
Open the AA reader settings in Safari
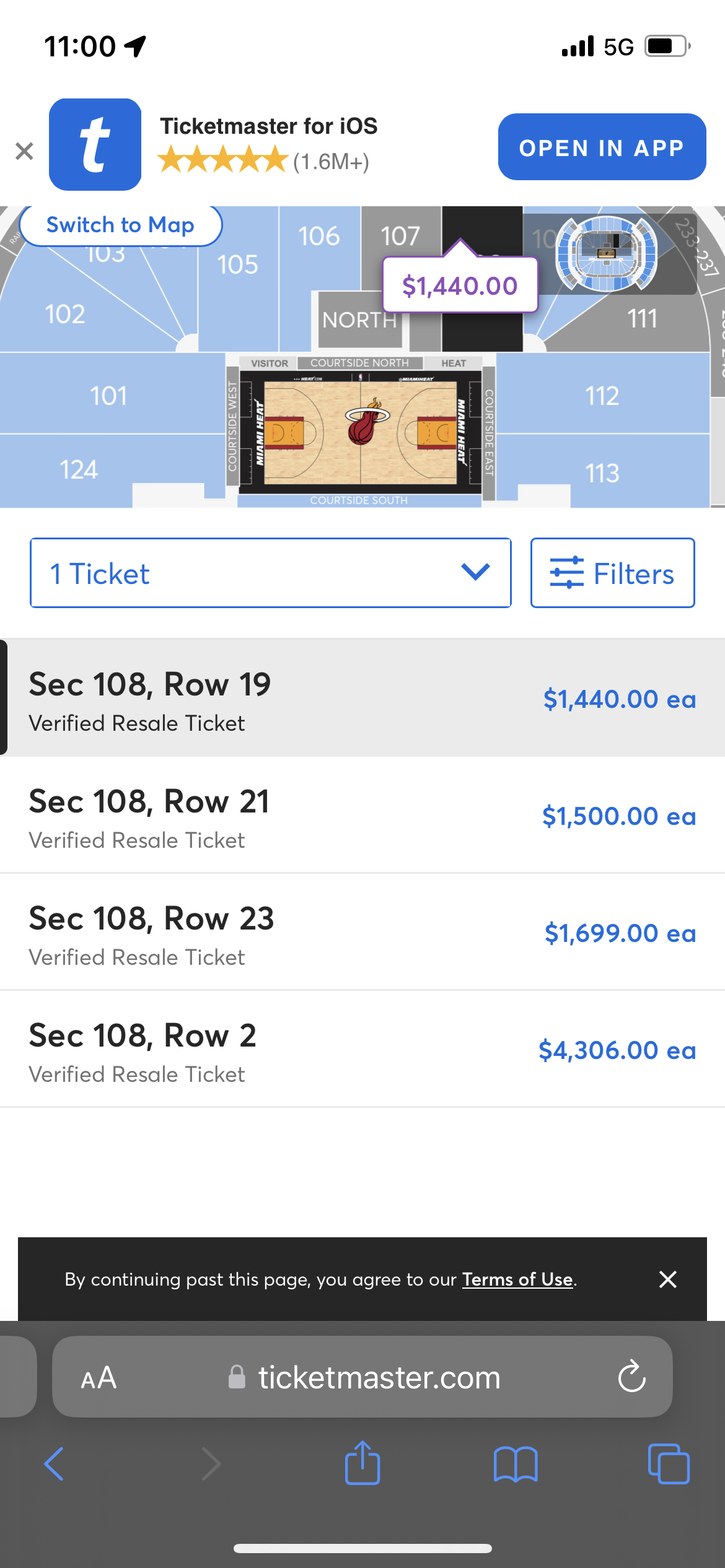pyautogui.click(x=99, y=1378)
